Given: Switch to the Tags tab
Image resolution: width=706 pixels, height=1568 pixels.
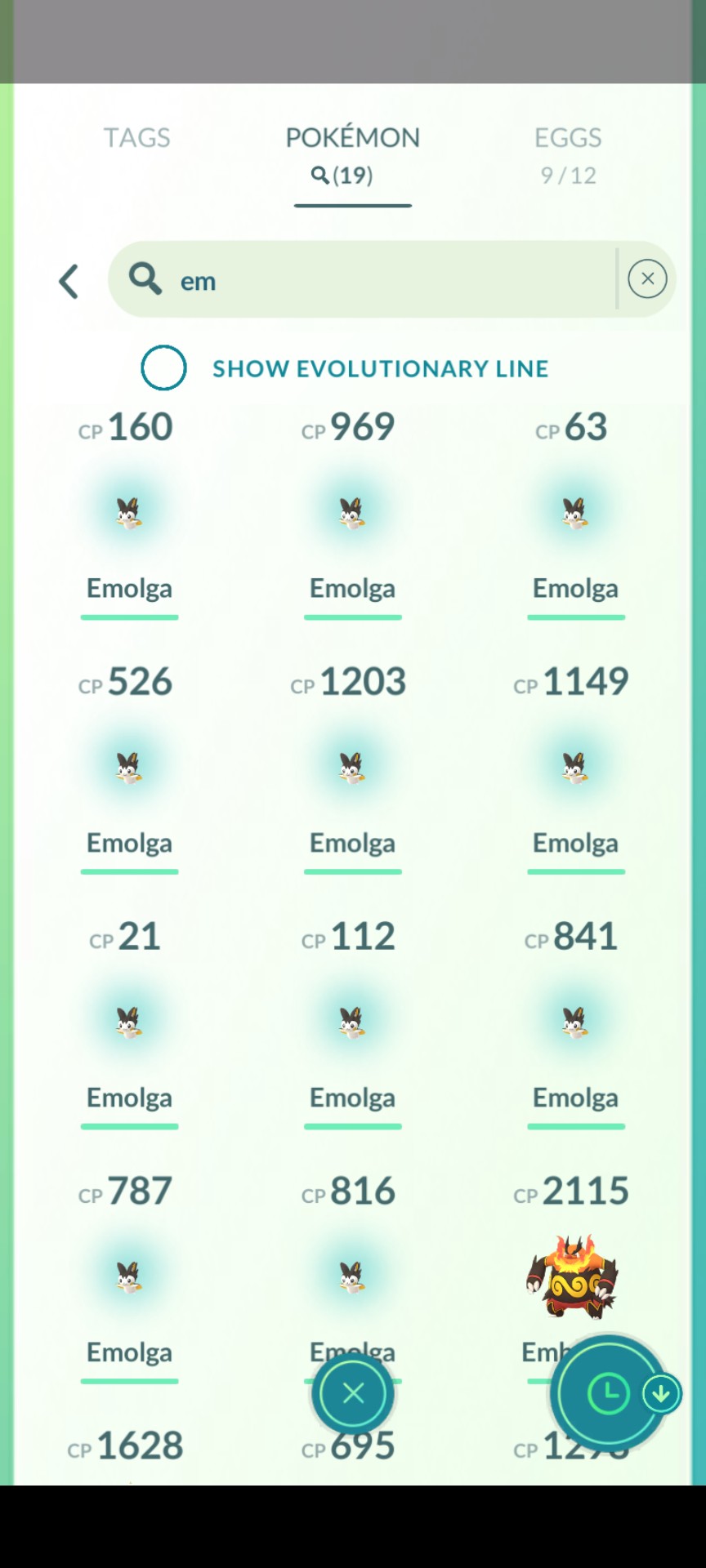Looking at the screenshot, I should point(136,138).
